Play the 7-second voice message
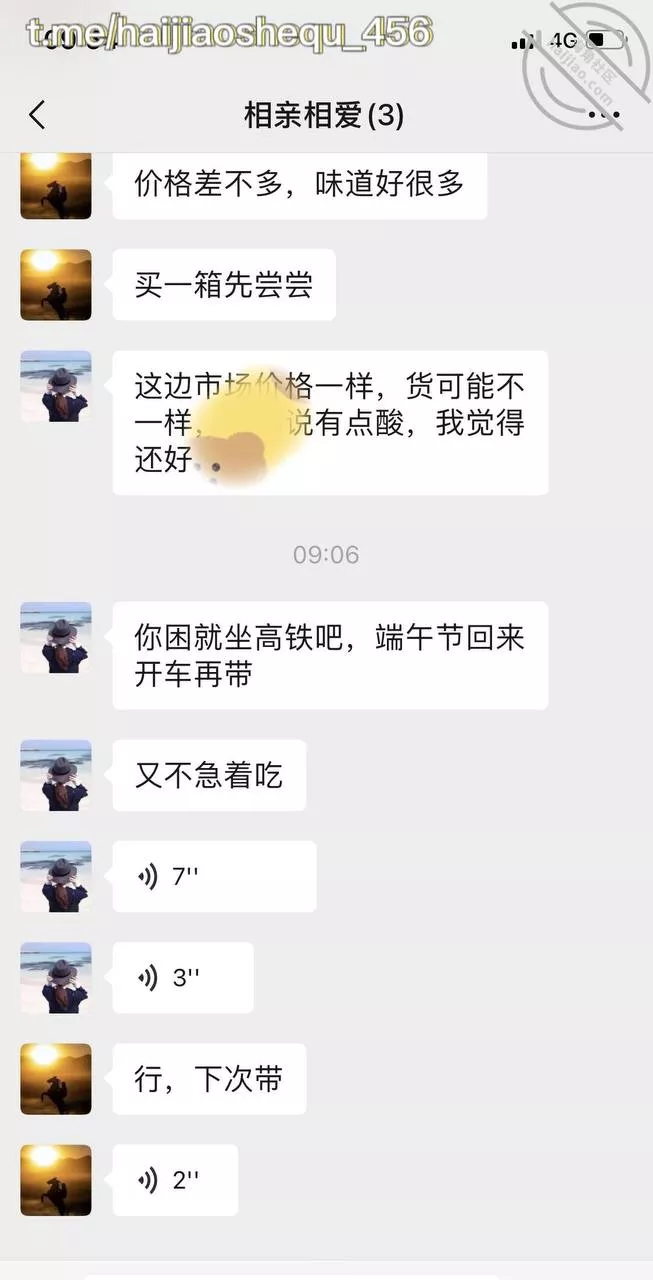The height and width of the screenshot is (1280, 653). pyautogui.click(x=214, y=877)
